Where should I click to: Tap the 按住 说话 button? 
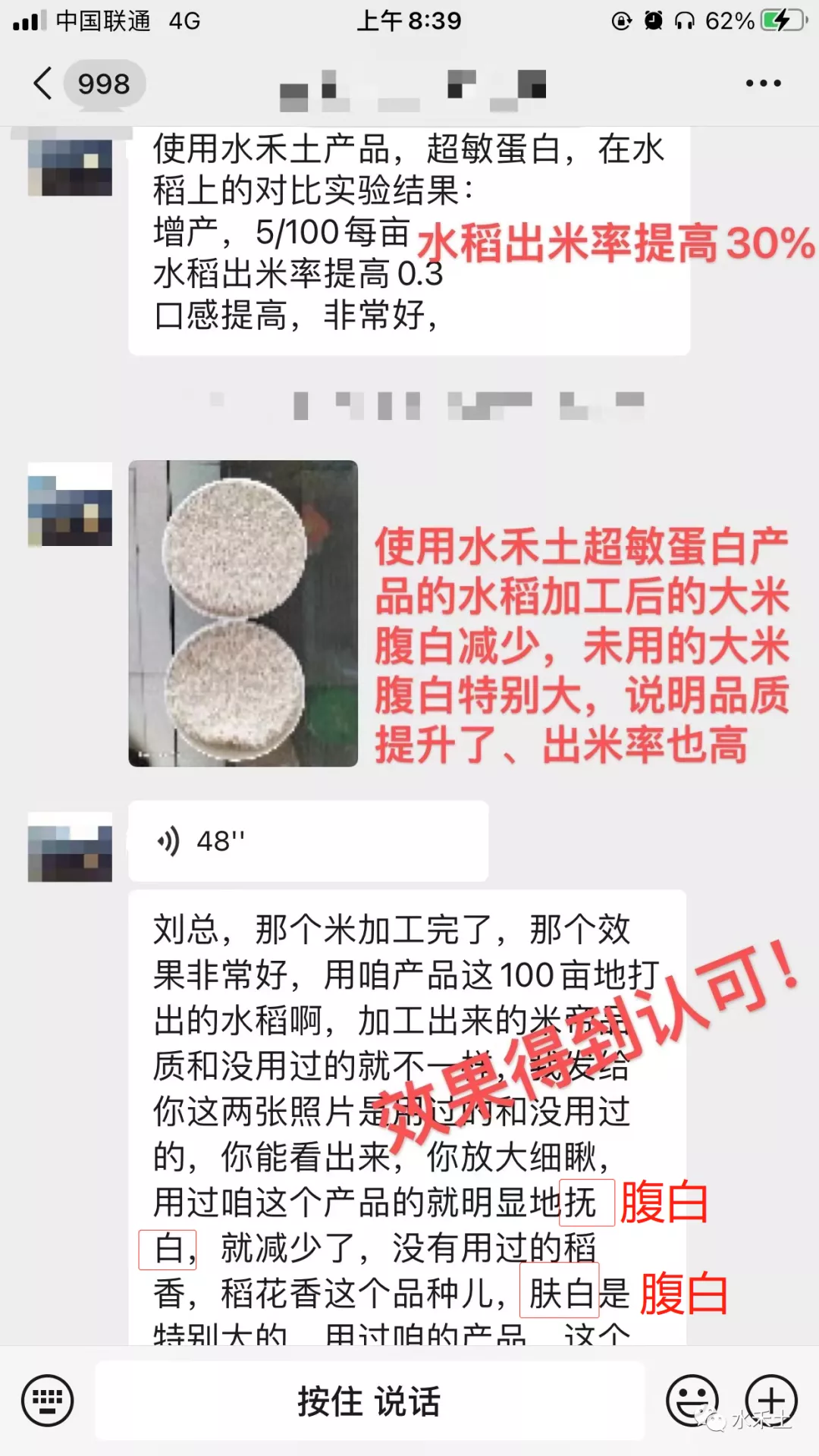coord(369,1401)
